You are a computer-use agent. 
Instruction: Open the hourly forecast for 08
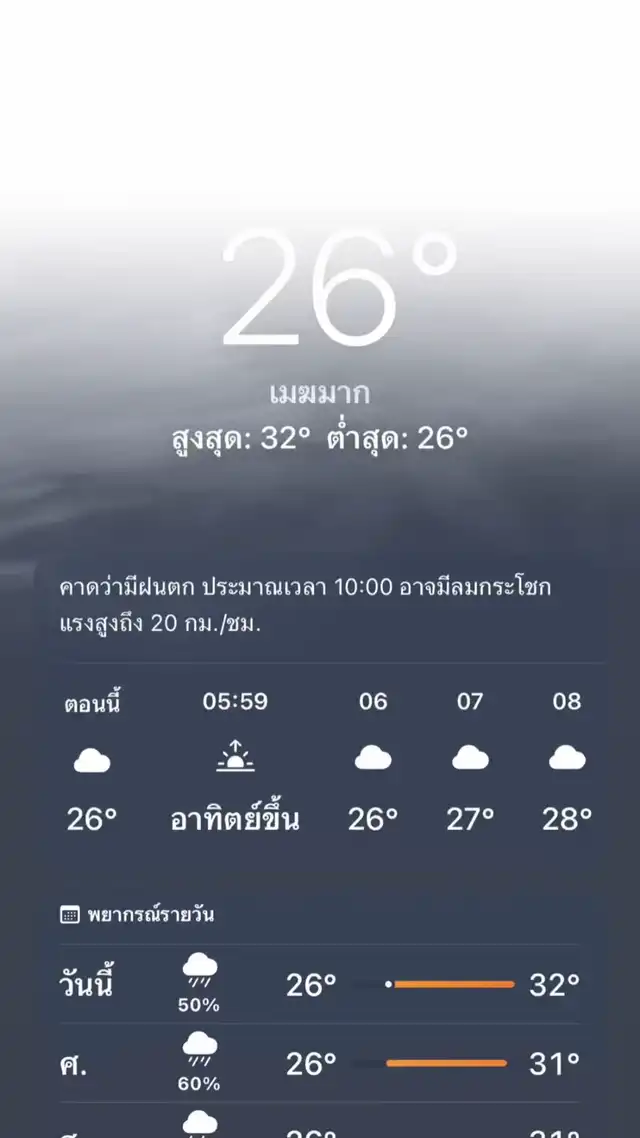pos(567,761)
